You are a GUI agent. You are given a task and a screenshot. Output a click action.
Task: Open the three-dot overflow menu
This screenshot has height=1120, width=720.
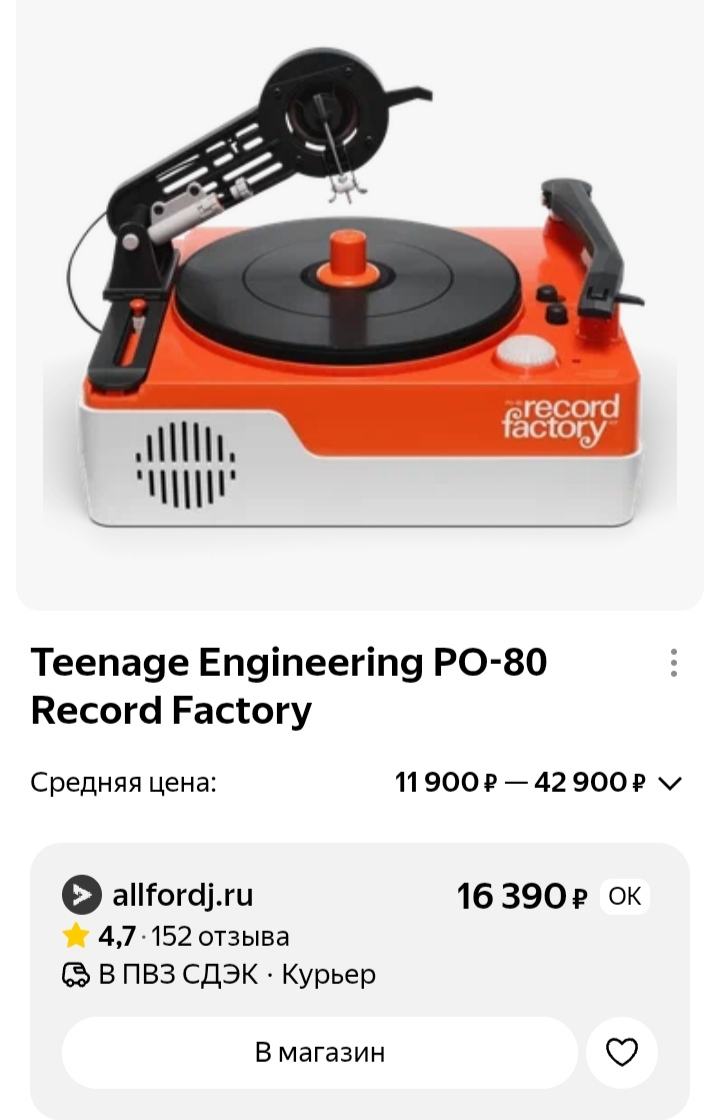tap(674, 663)
